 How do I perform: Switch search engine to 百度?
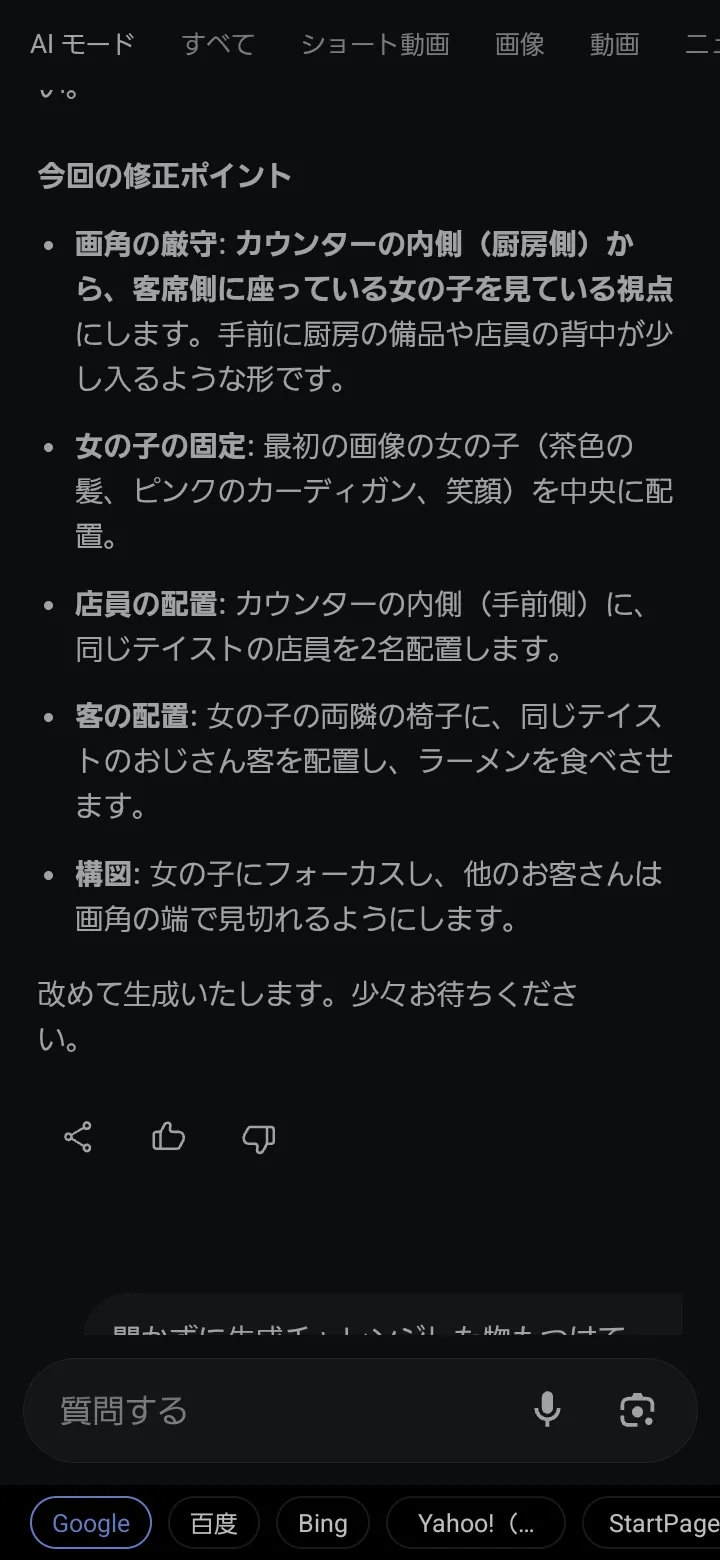coord(214,1523)
